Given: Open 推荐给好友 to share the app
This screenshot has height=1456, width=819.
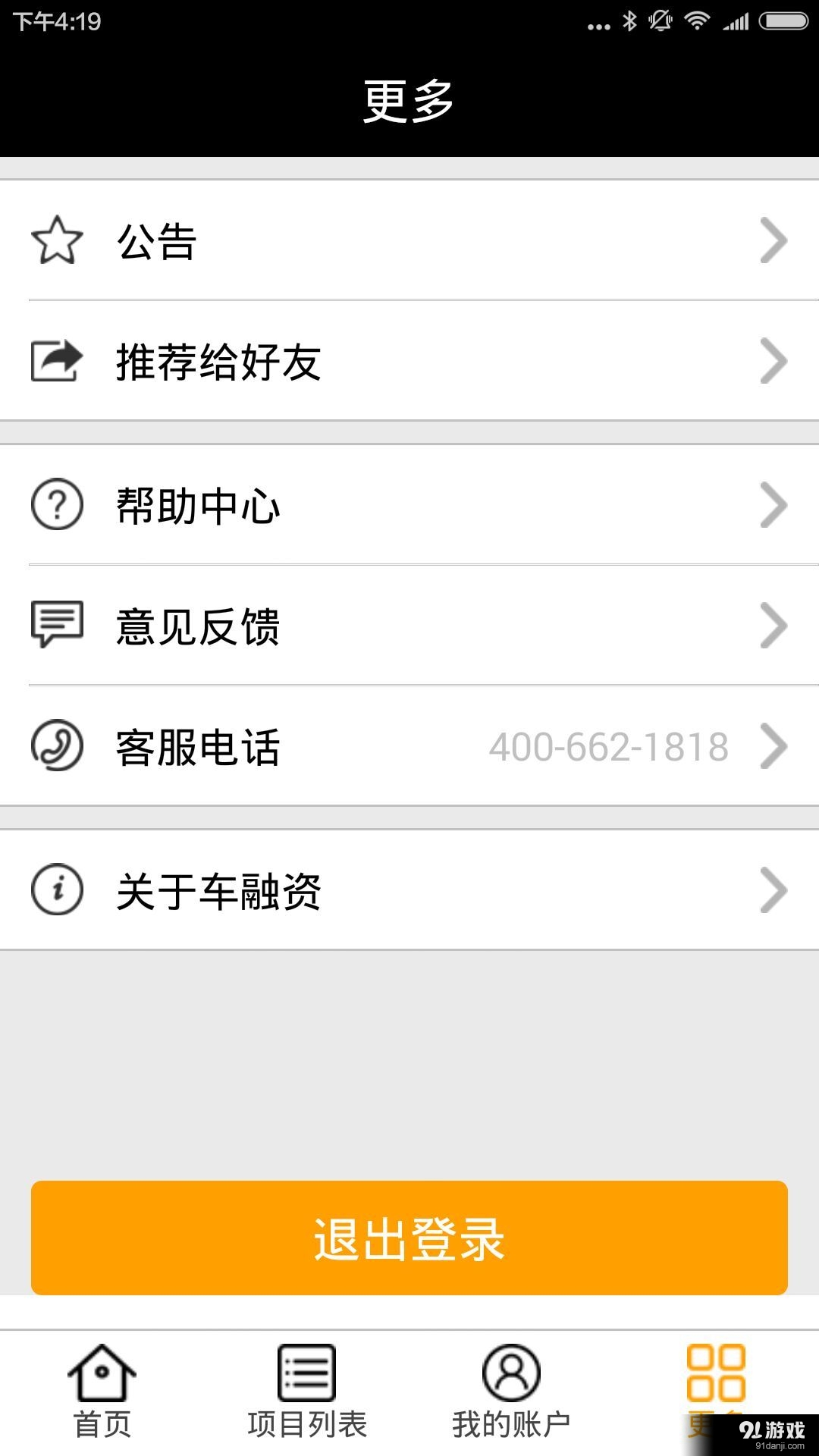Looking at the screenshot, I should 218,362.
